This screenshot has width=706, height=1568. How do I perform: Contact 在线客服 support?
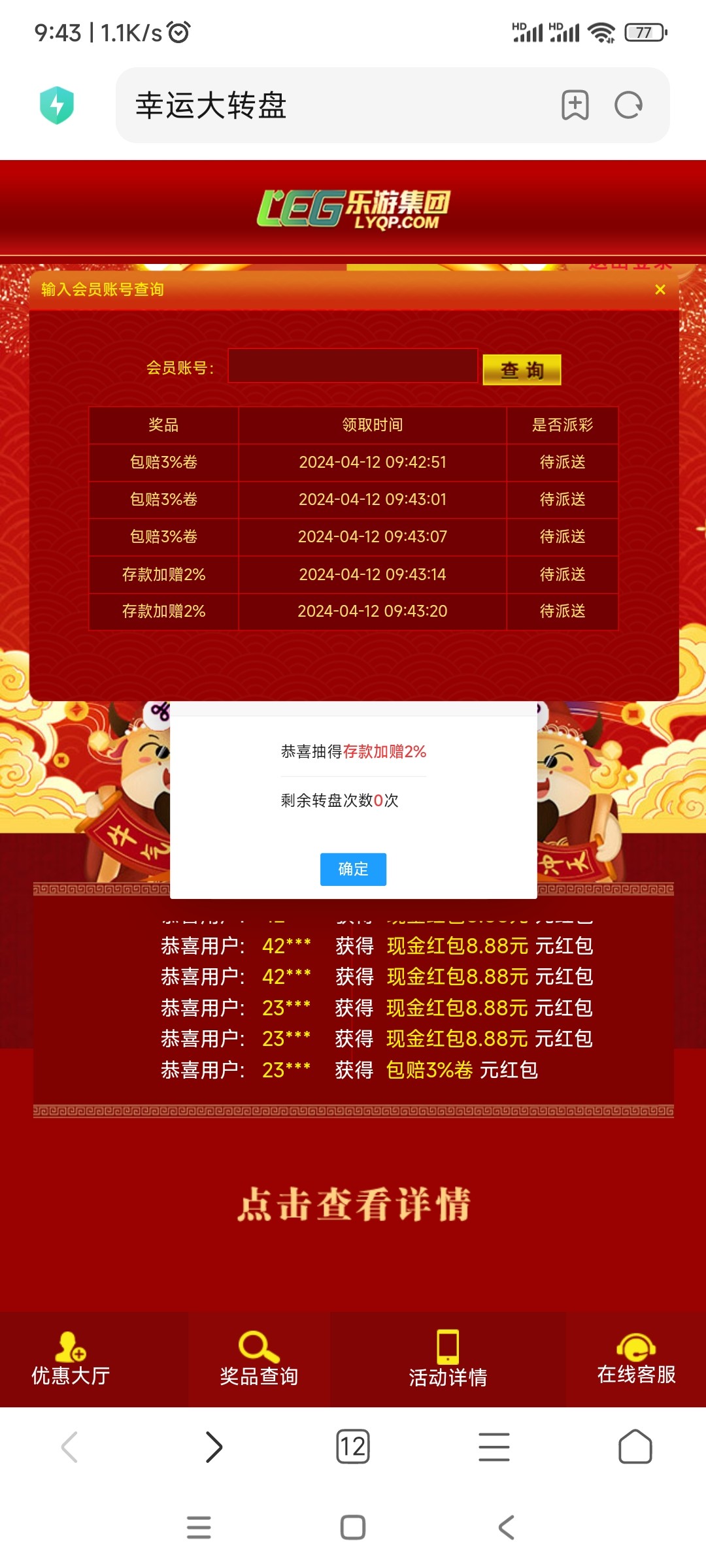[x=636, y=1360]
